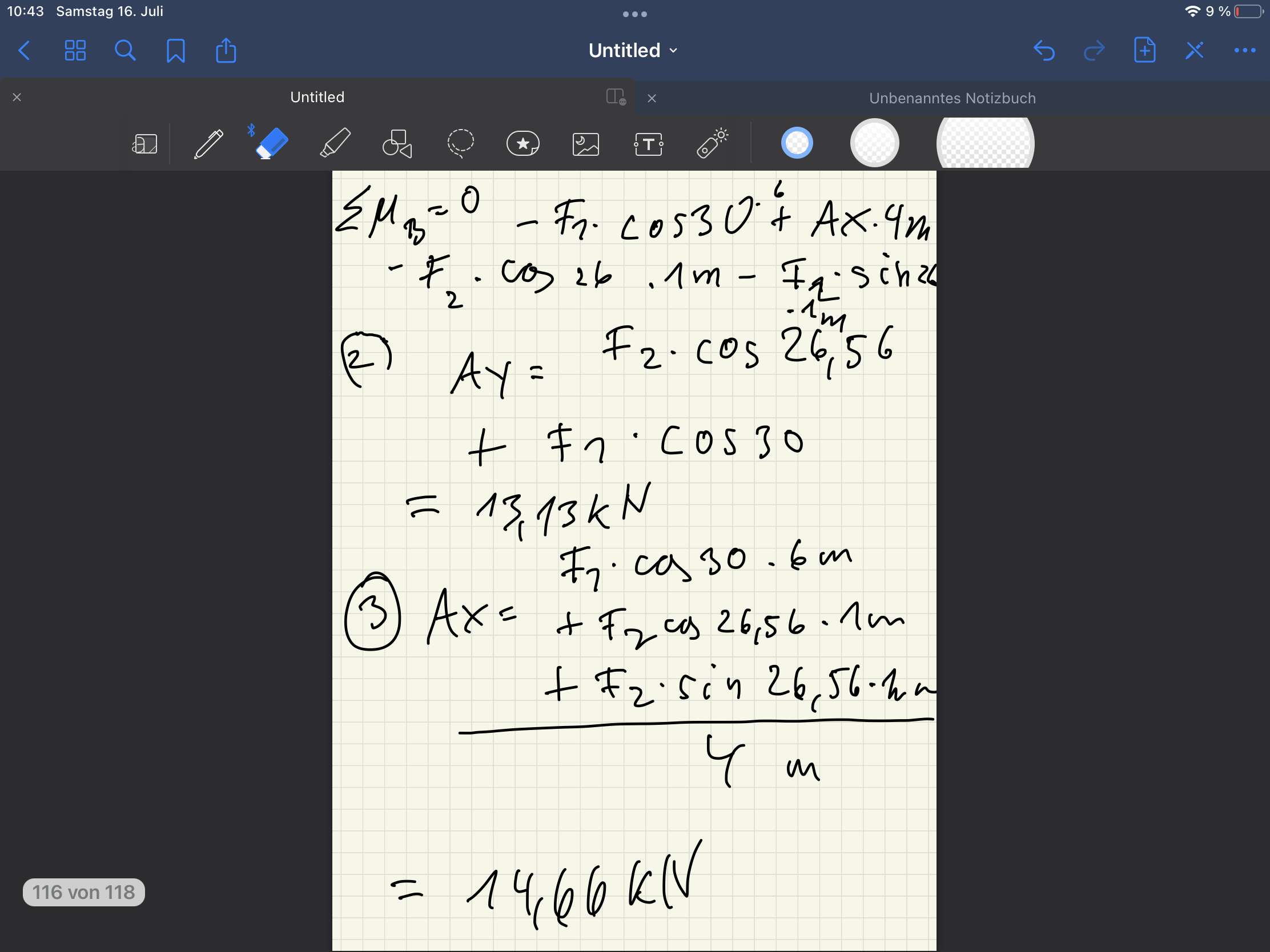The height and width of the screenshot is (952, 1270).
Task: Bookmark the current page
Action: [176, 50]
